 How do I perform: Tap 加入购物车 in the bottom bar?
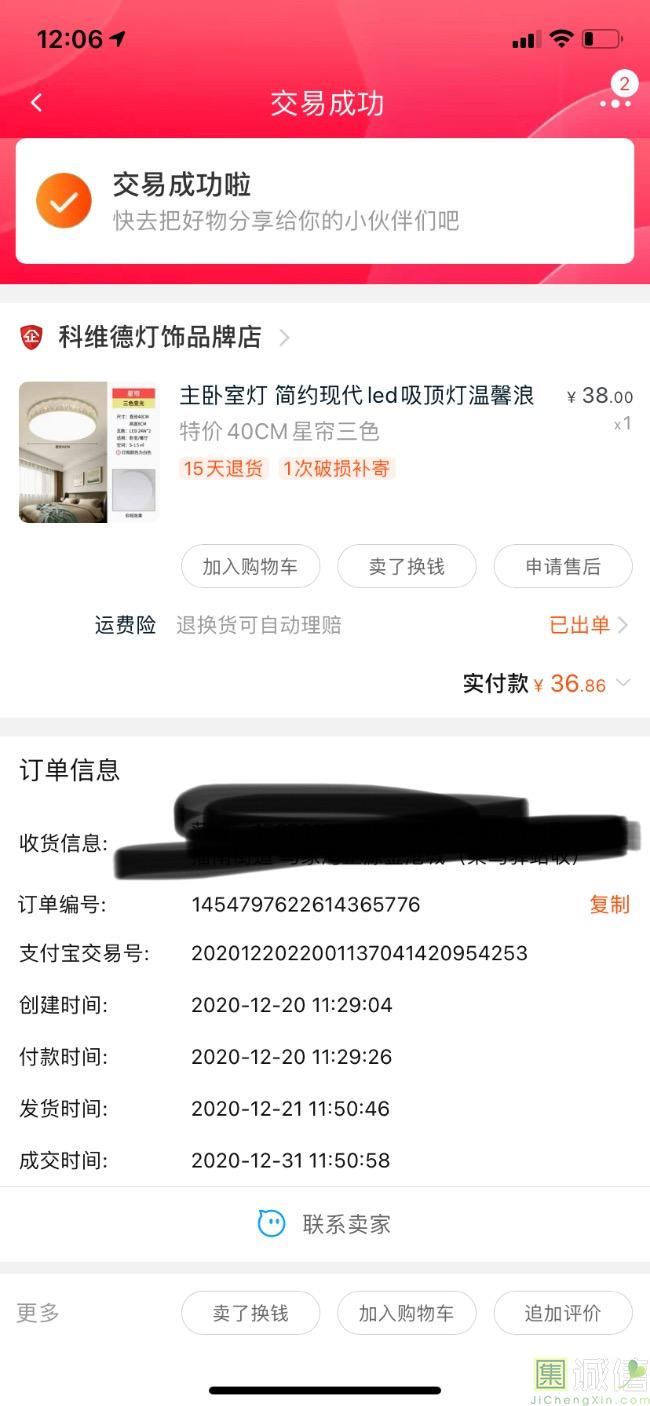coord(406,1313)
